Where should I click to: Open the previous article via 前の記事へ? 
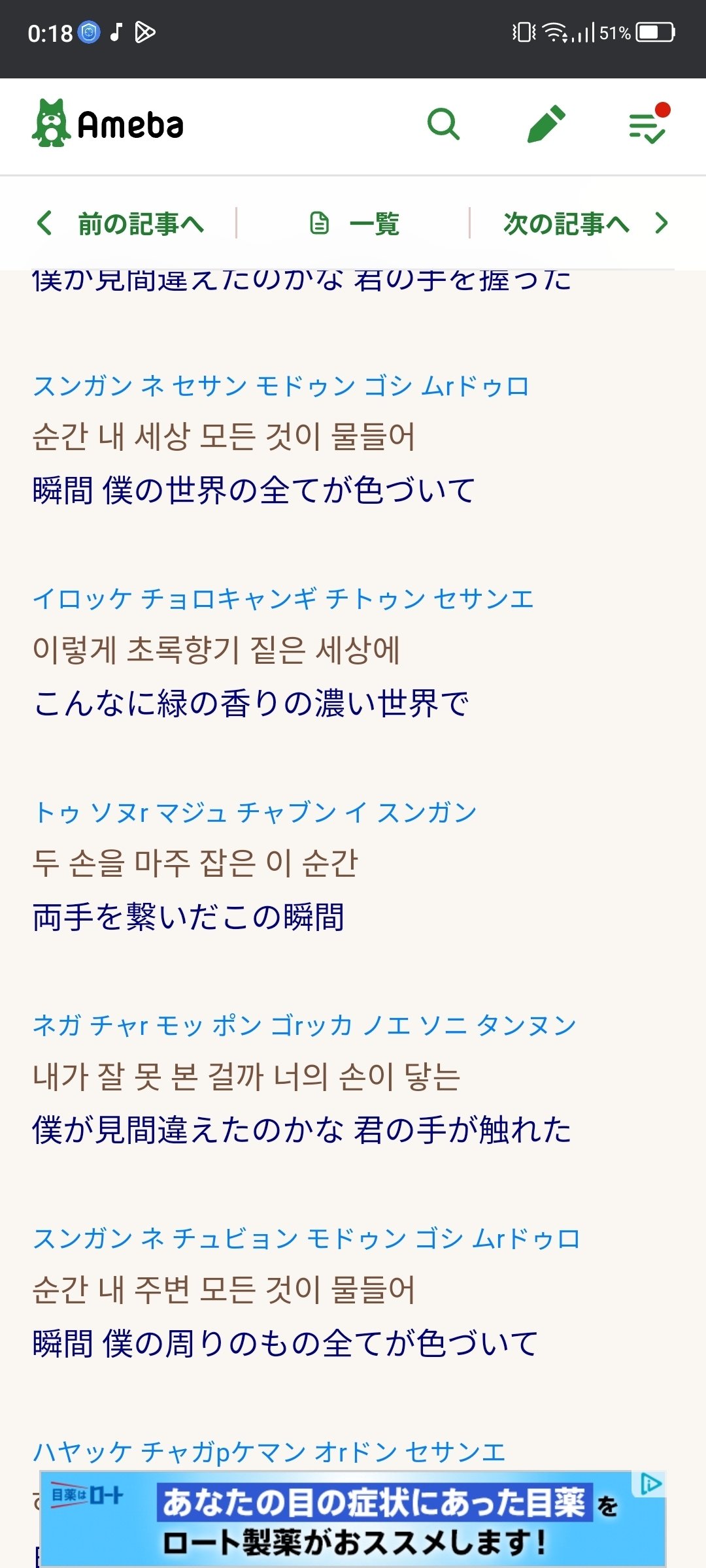pos(141,223)
